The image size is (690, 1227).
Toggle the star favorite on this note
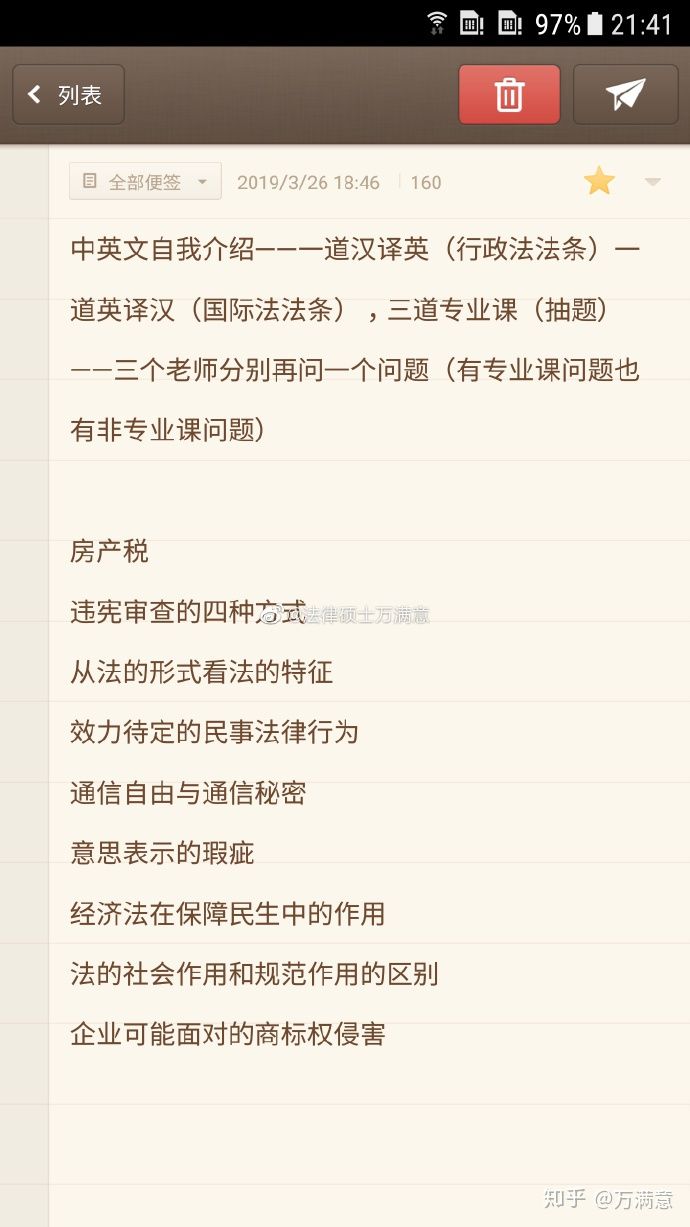click(599, 182)
